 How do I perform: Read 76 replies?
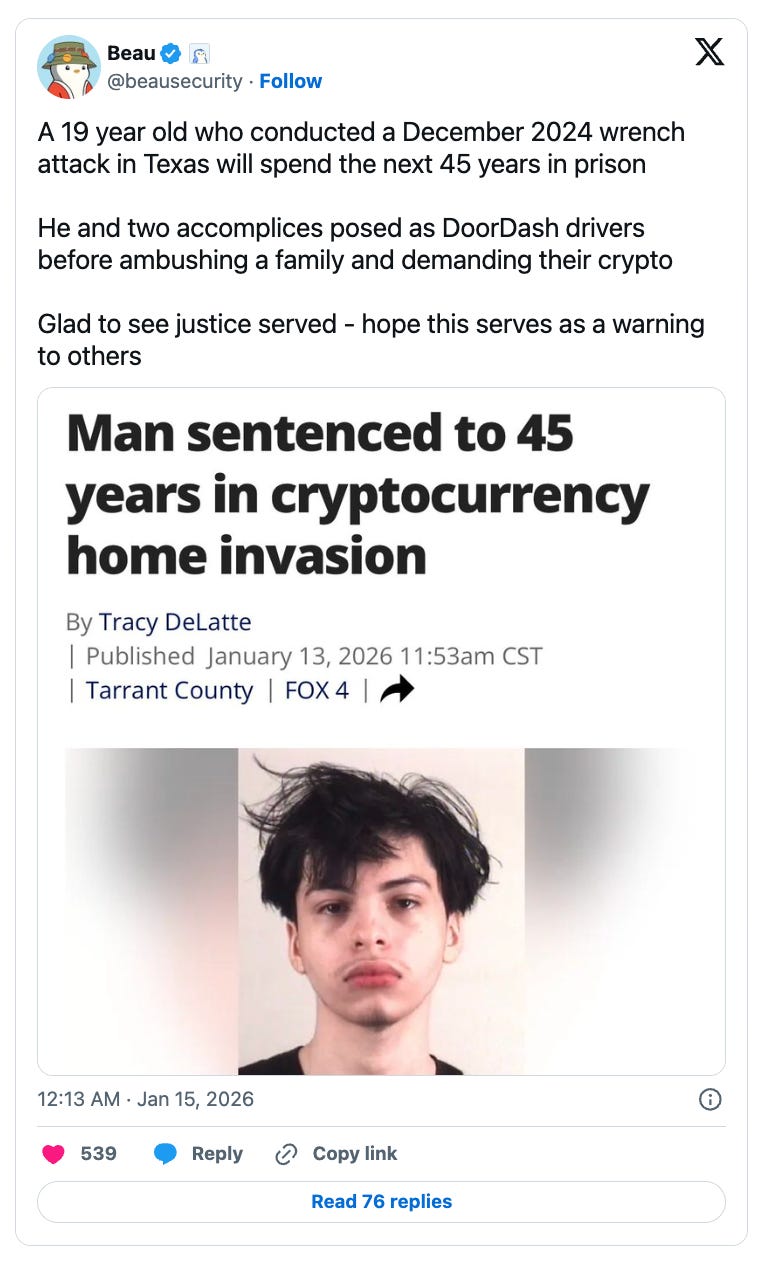point(381,1201)
